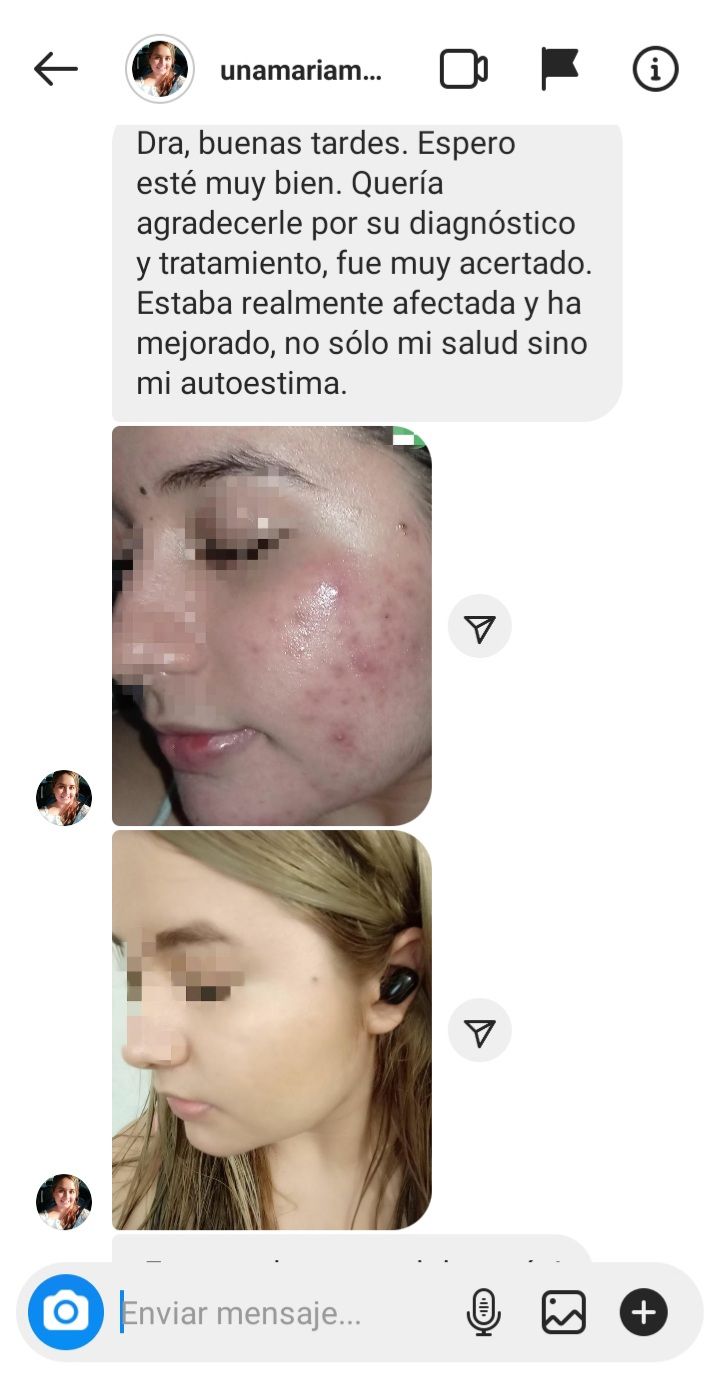716x1377 pixels.
Task: Forward the close-up cheek photo
Action: point(480,627)
